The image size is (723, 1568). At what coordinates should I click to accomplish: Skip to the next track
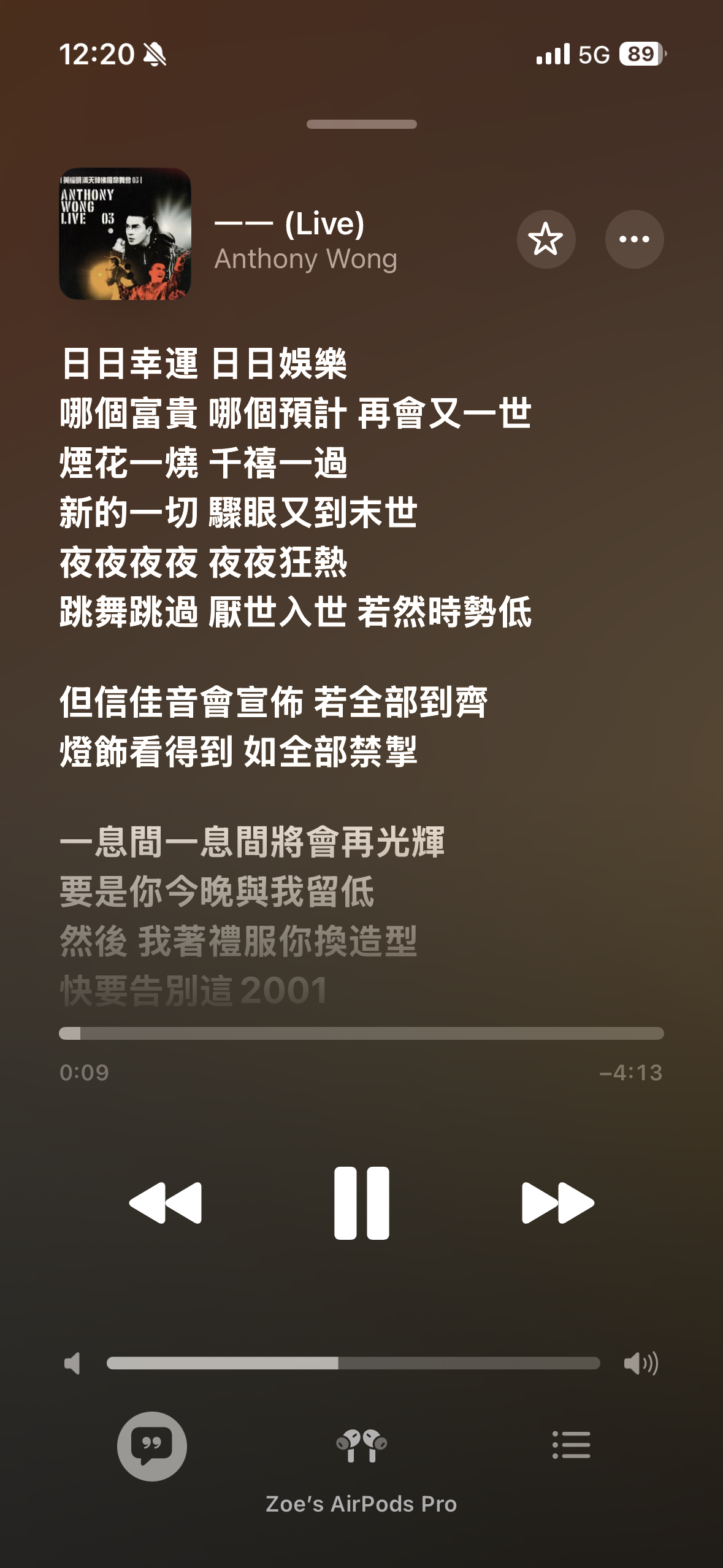click(557, 1203)
